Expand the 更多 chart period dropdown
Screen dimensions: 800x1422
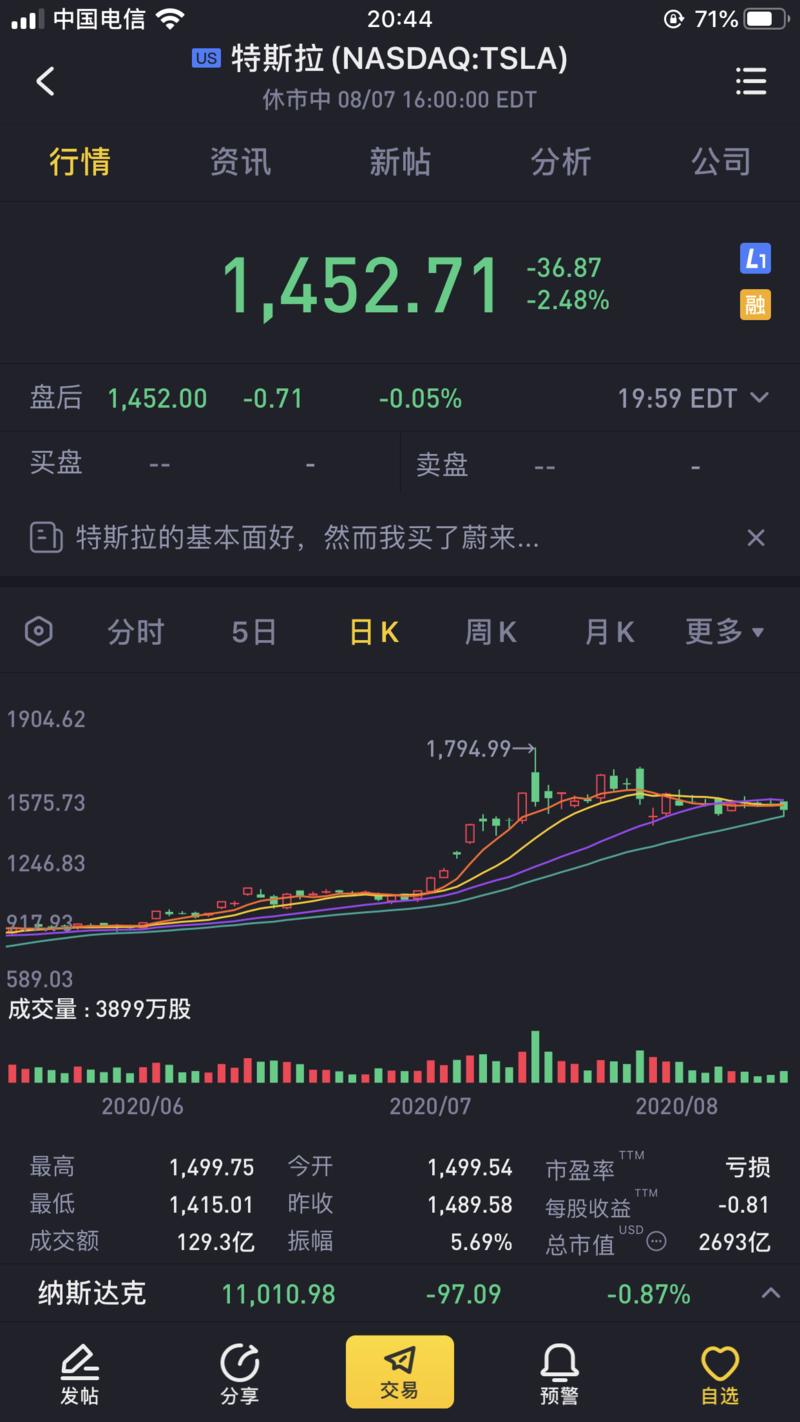point(724,631)
